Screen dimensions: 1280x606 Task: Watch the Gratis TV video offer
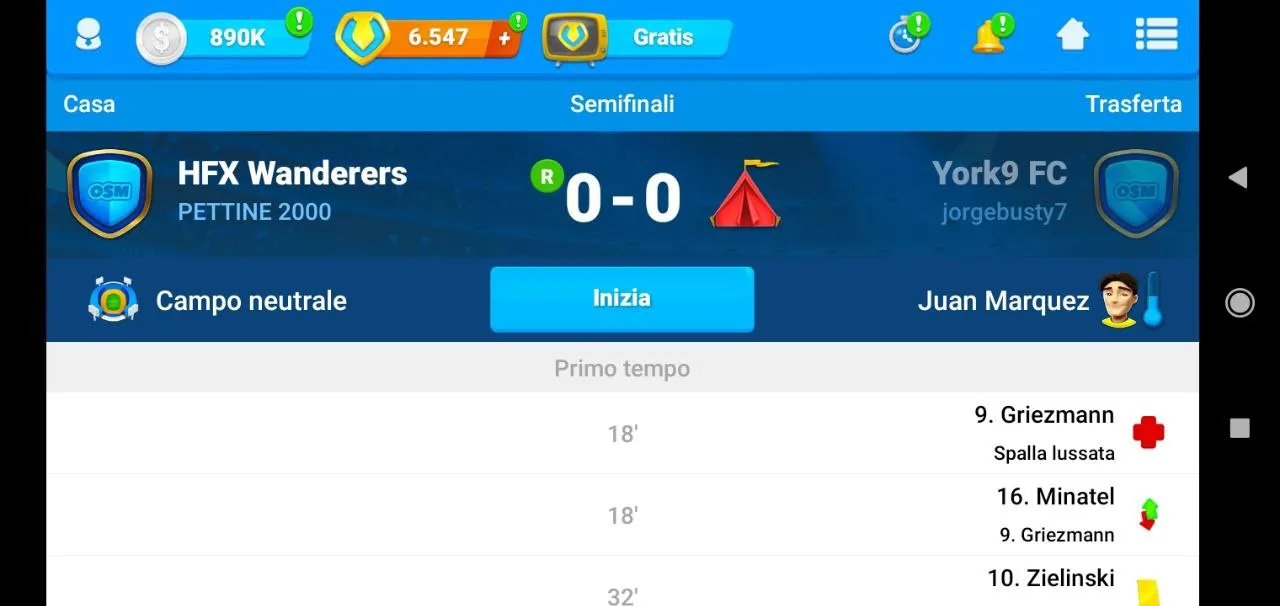click(636, 38)
